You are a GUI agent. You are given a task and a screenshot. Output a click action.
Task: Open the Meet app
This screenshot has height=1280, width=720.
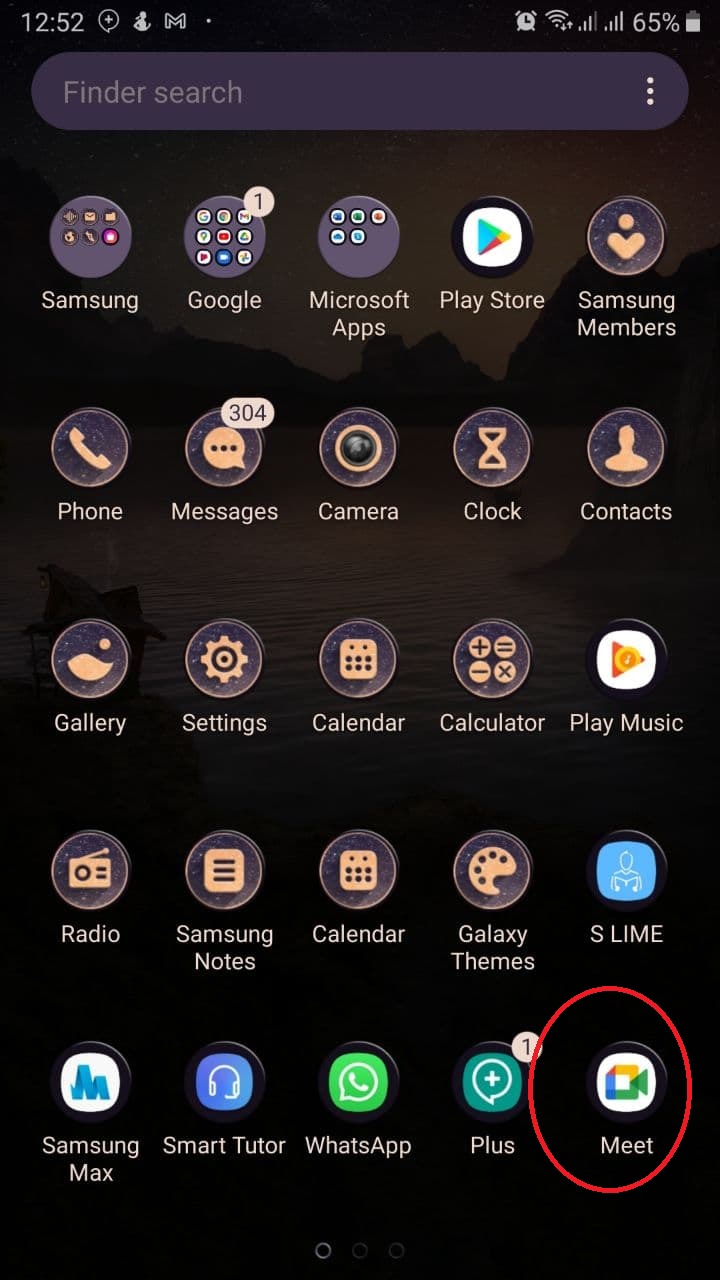(x=626, y=1083)
